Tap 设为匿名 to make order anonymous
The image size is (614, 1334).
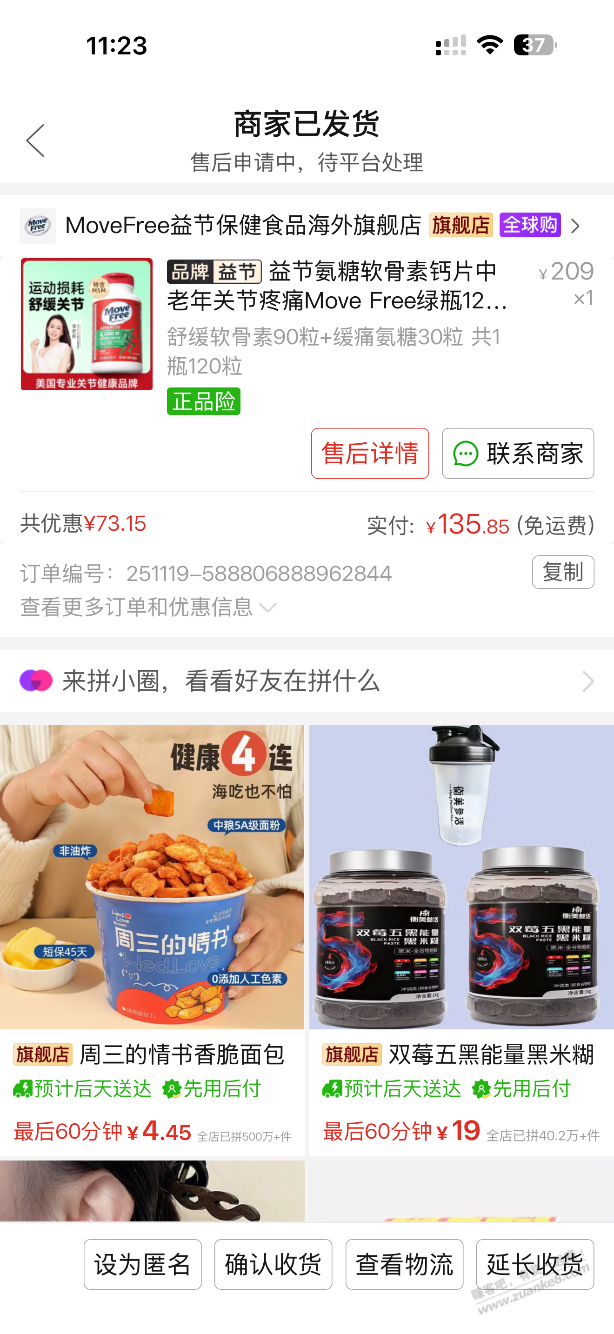click(142, 1264)
